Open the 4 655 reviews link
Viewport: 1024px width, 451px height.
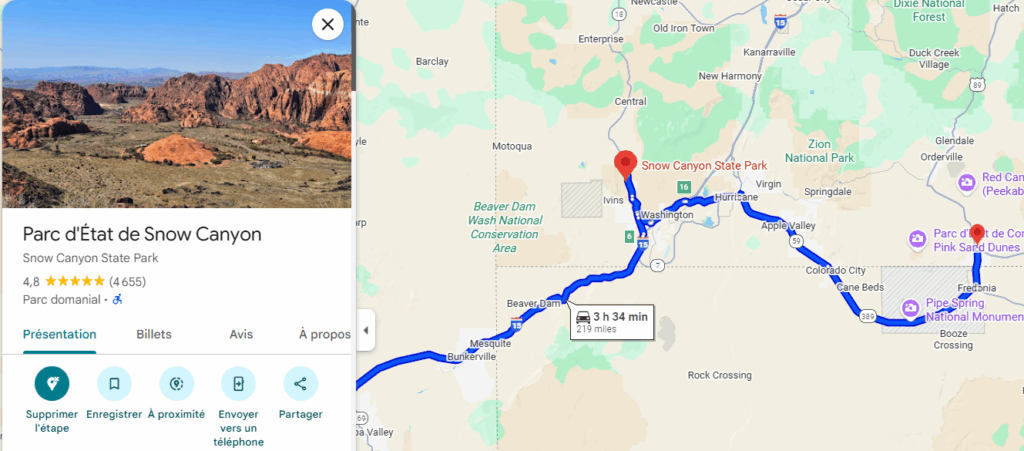click(x=128, y=281)
